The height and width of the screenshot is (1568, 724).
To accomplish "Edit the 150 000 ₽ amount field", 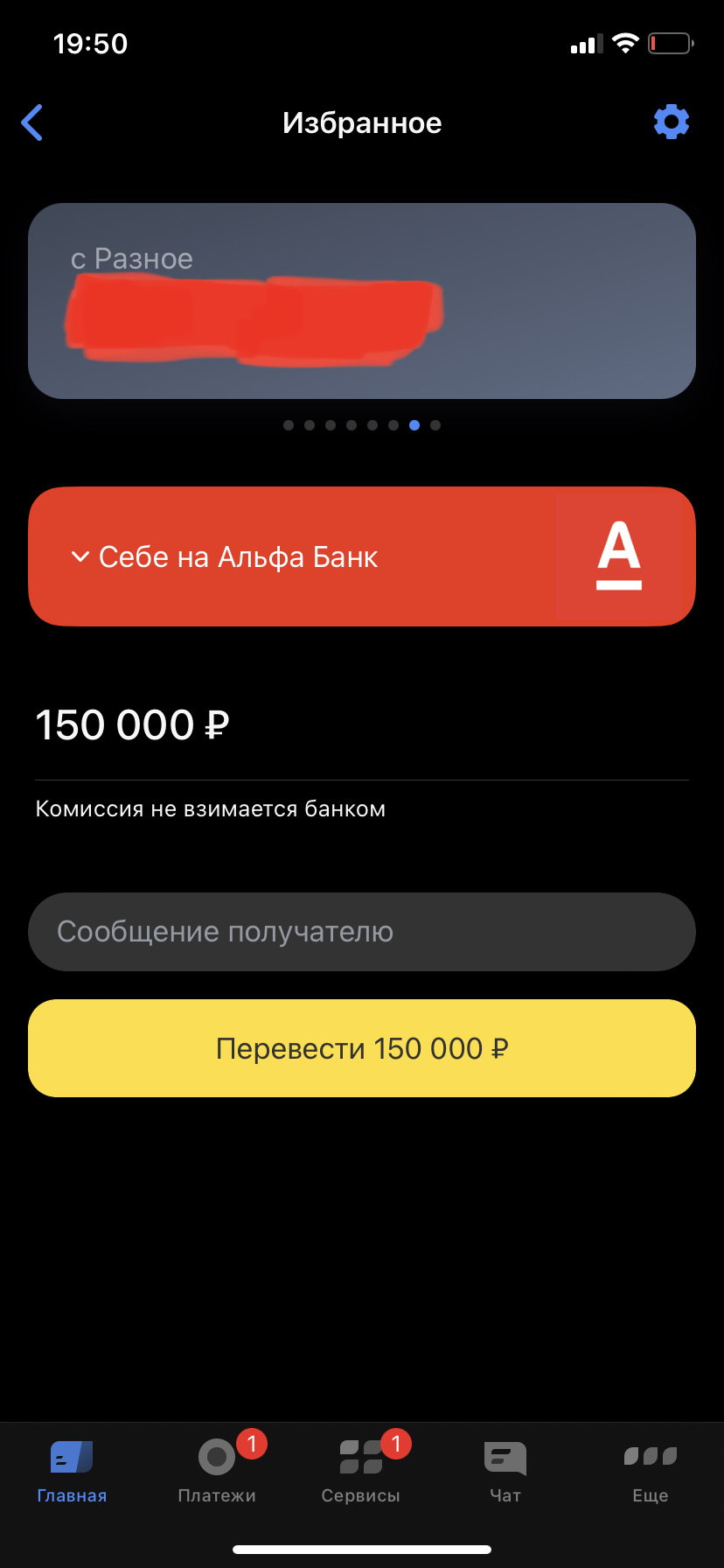I will (133, 725).
